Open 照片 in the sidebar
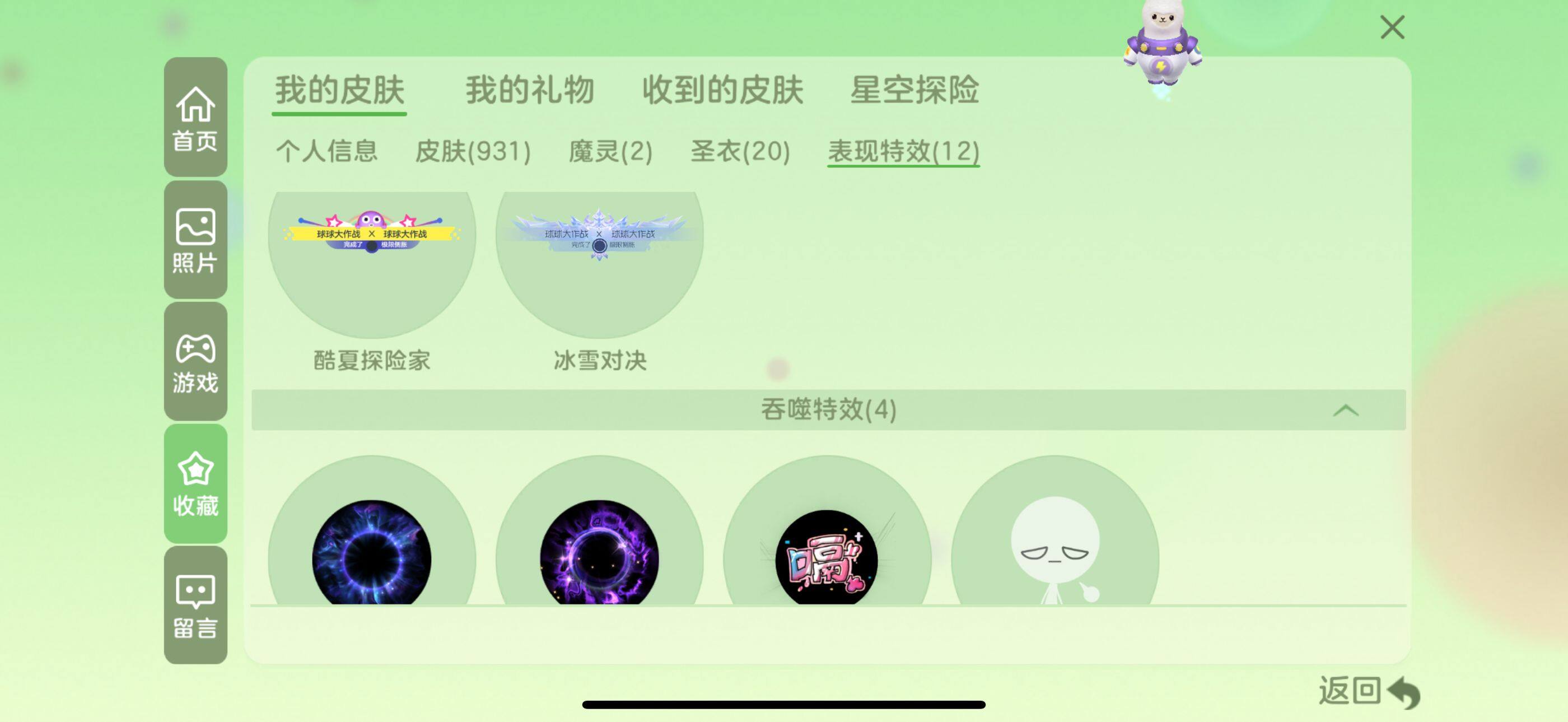The height and width of the screenshot is (722, 1568). click(x=195, y=240)
